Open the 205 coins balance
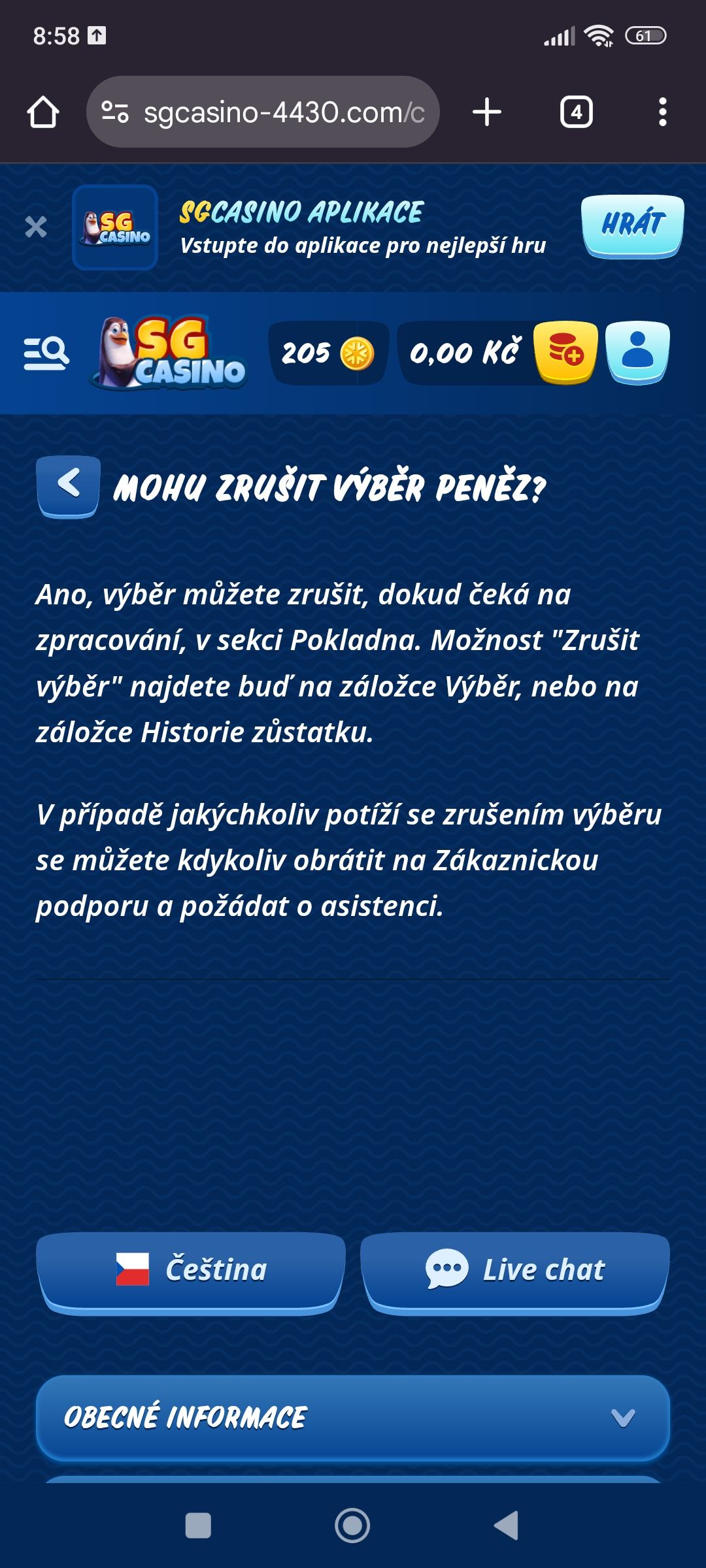This screenshot has height=1568, width=706. [328, 353]
